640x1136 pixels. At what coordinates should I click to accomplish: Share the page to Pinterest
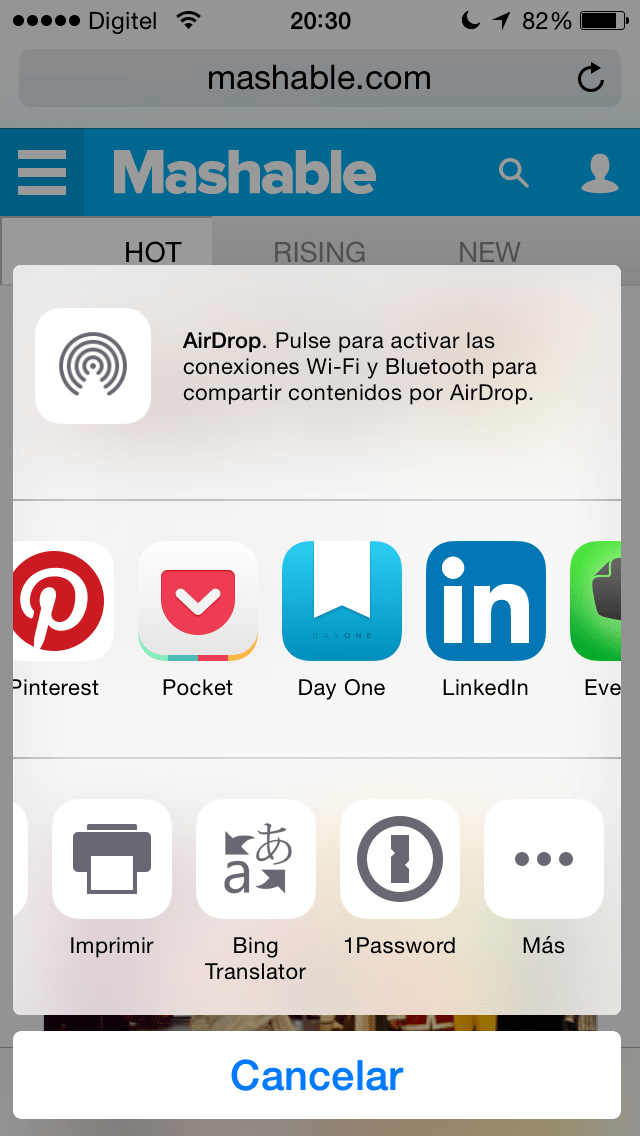click(x=62, y=601)
